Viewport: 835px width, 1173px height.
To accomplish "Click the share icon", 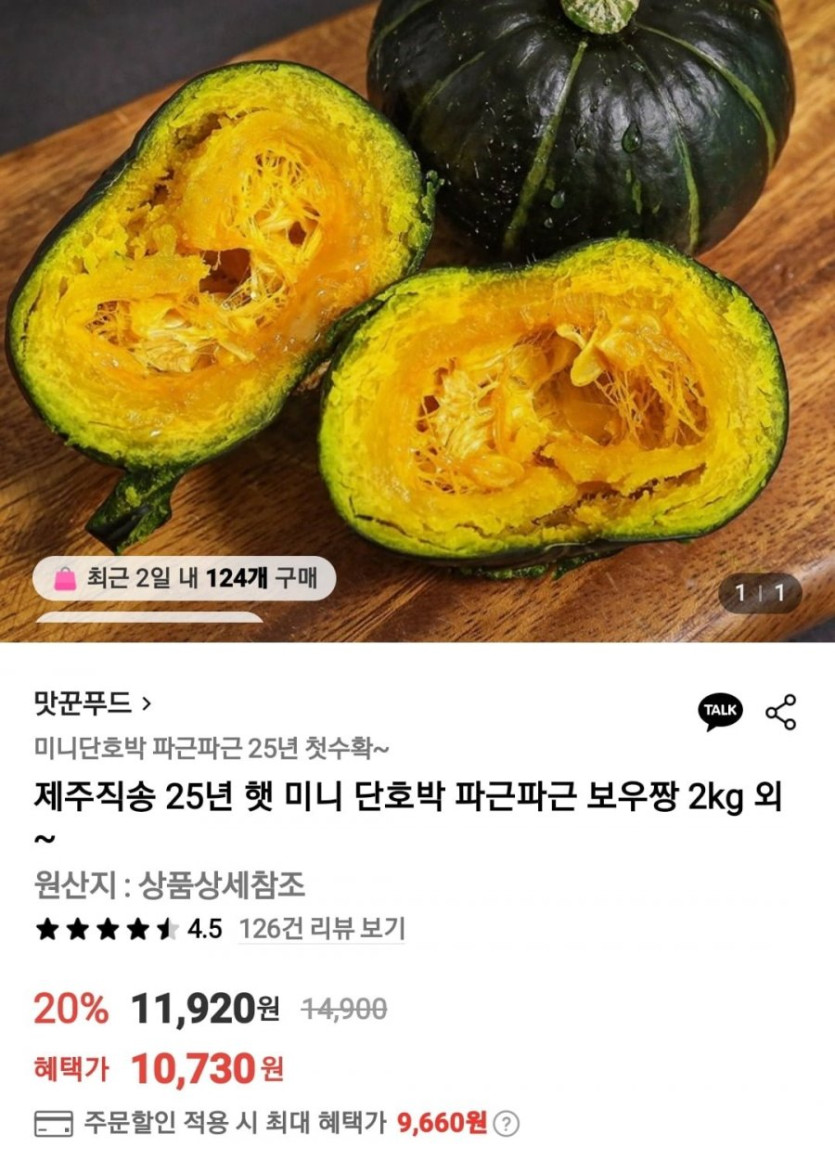I will point(782,712).
